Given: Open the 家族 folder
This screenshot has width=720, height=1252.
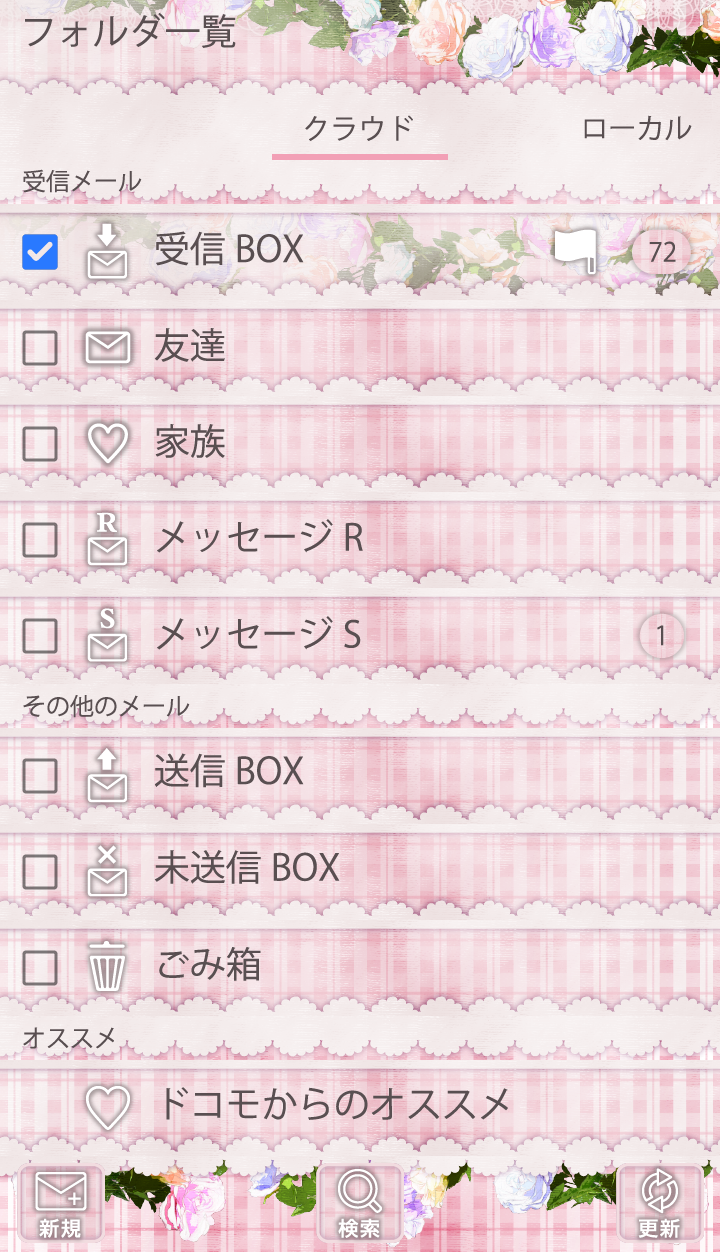Looking at the screenshot, I should tap(190, 443).
